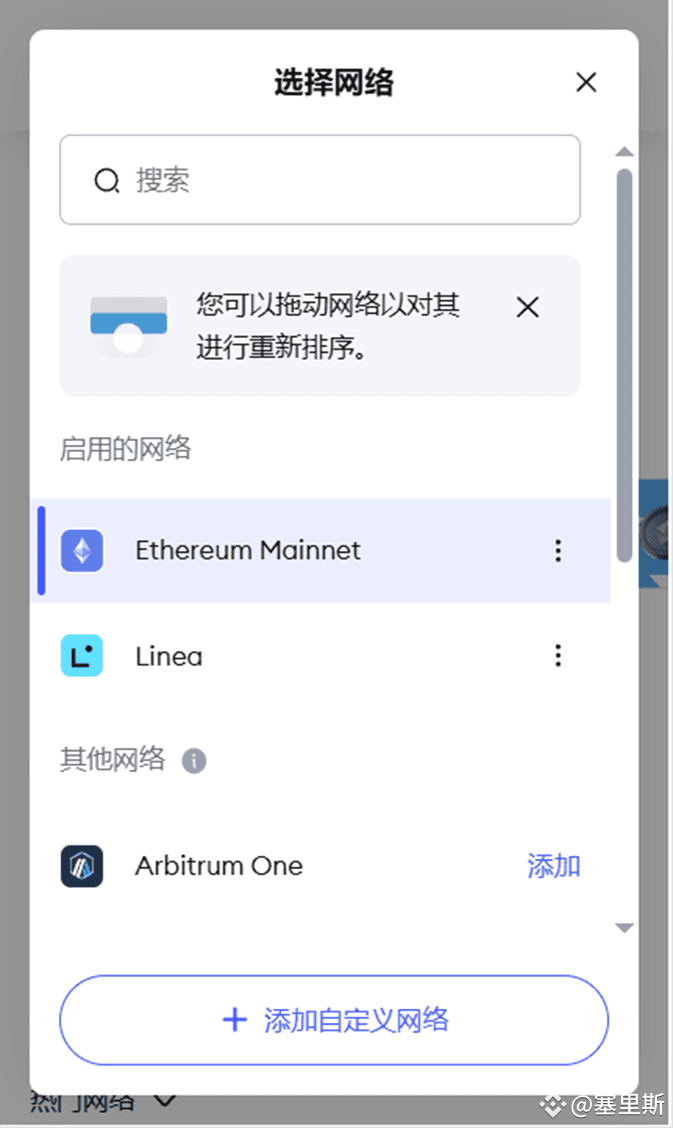Screen dimensions: 673x1128
Task: Add the Arbitrum One network via 添加
Action: (553, 865)
